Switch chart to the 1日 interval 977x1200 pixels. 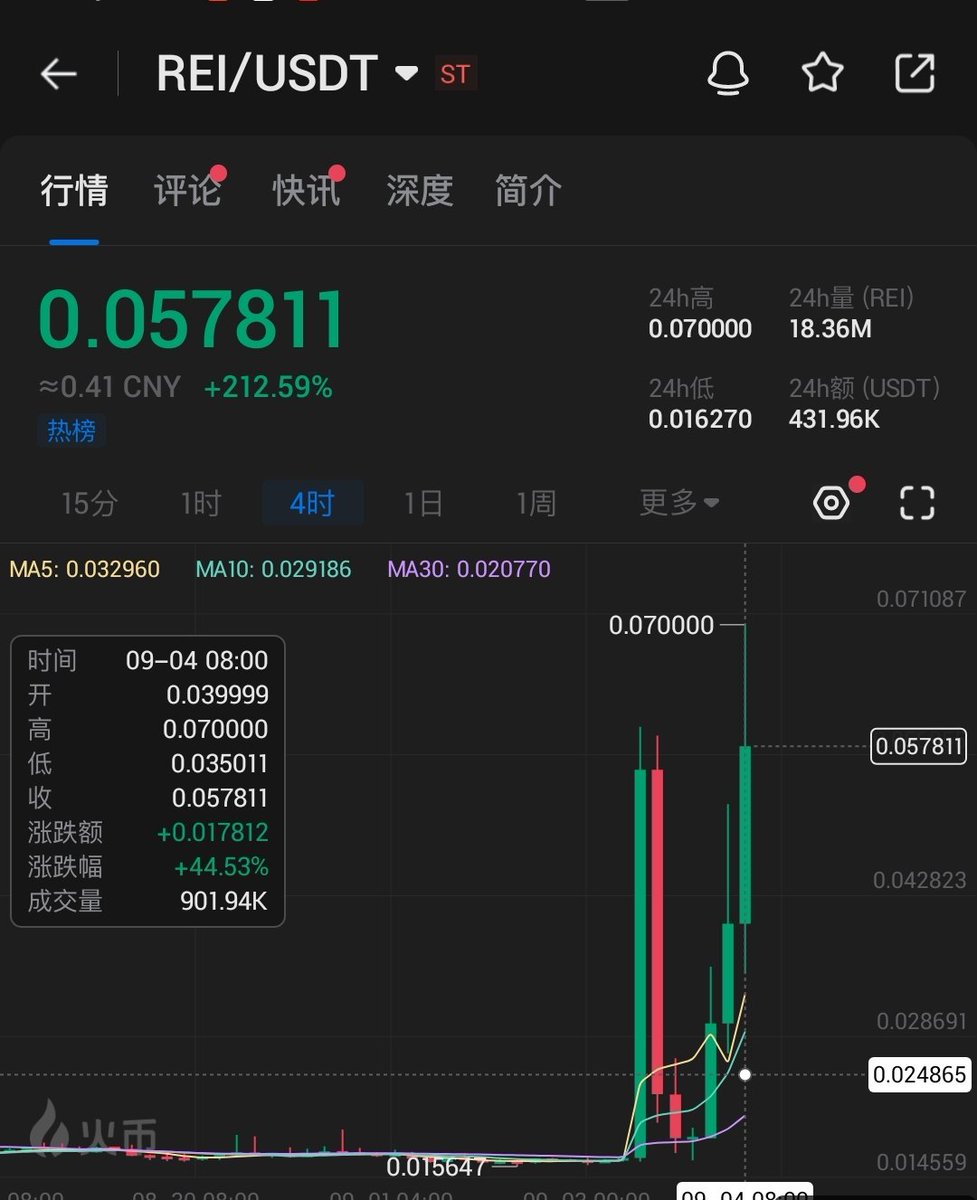tap(423, 503)
